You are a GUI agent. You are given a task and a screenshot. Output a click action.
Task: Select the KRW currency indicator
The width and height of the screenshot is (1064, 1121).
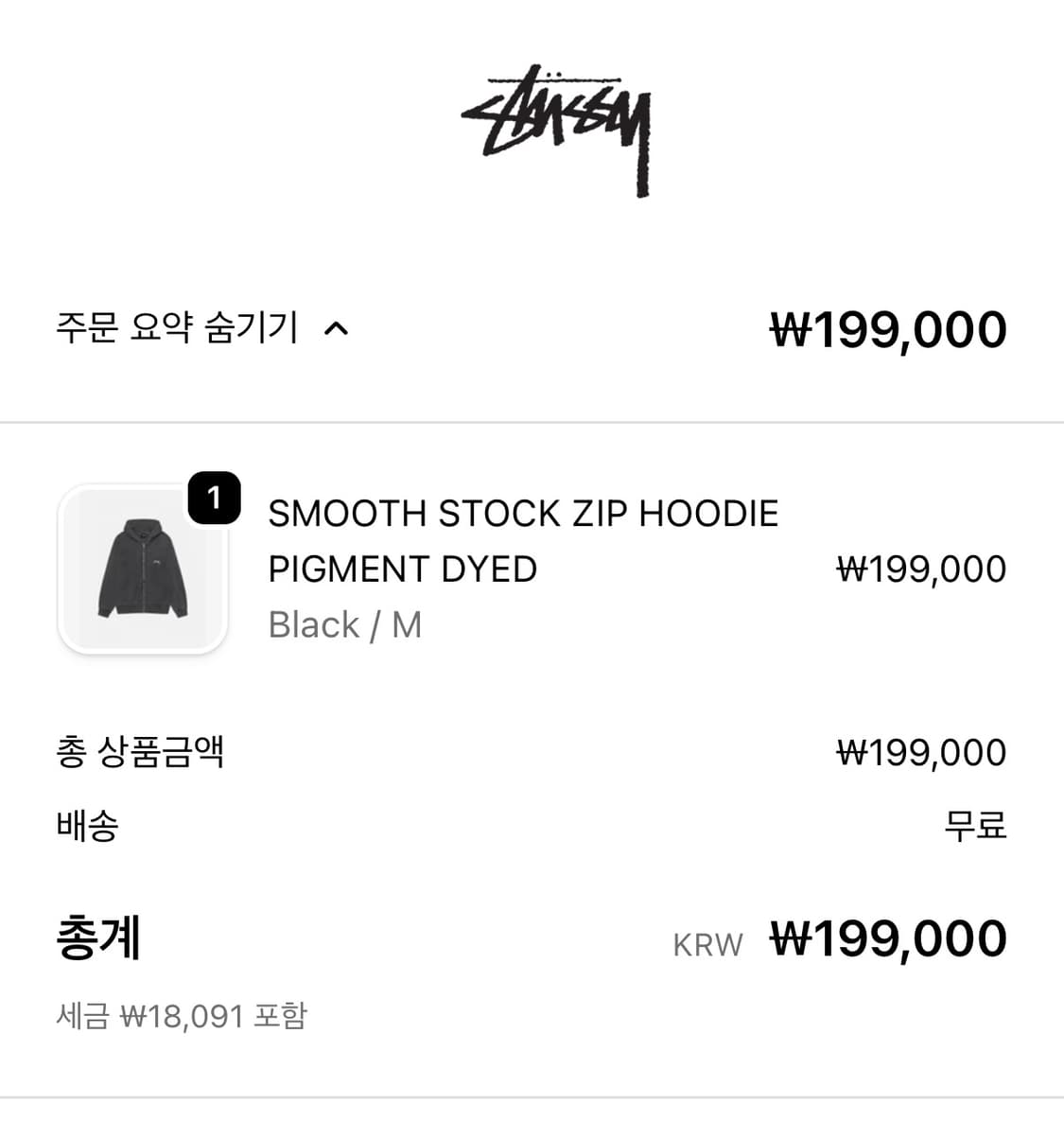click(706, 943)
